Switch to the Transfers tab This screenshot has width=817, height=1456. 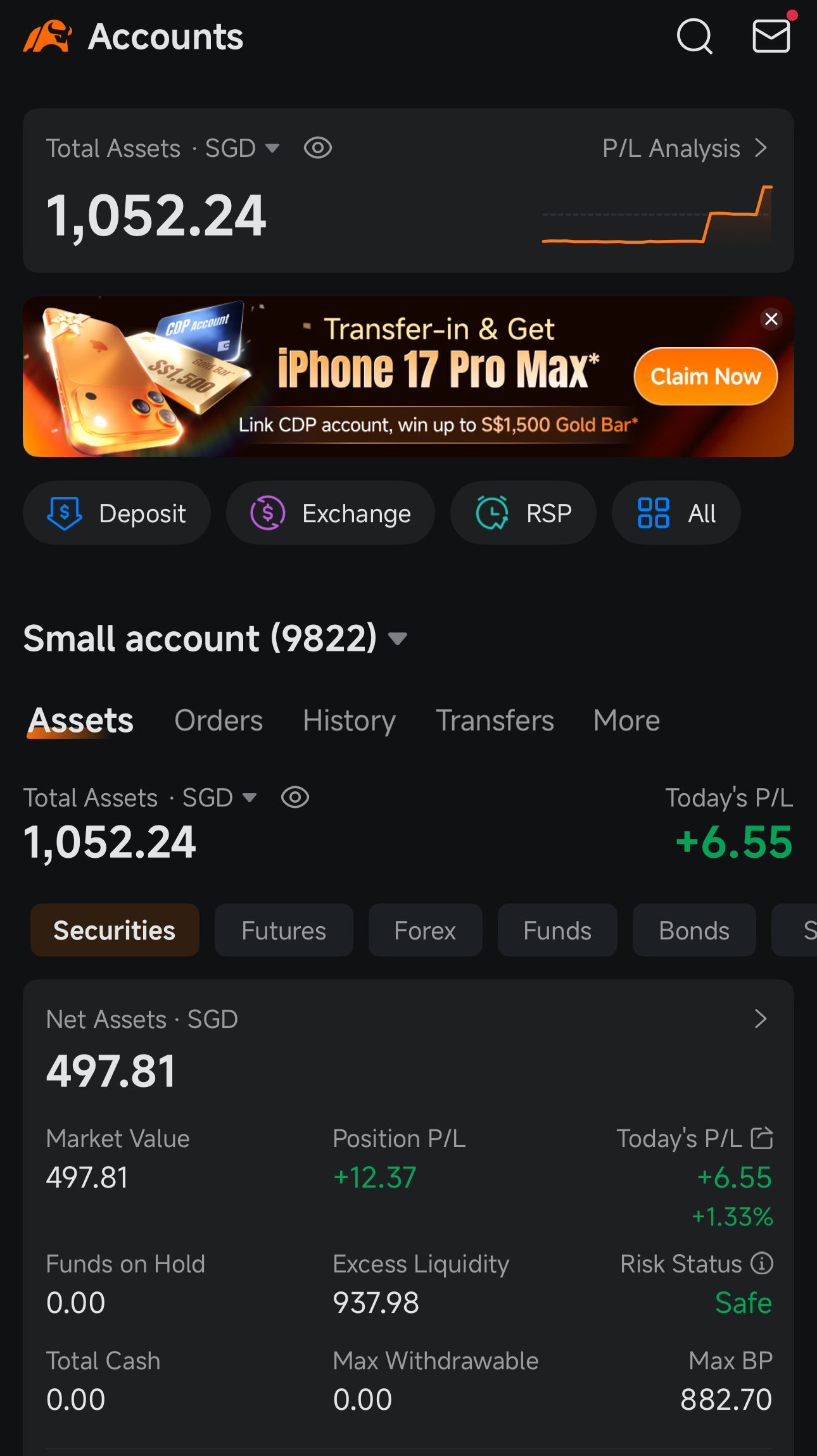click(495, 720)
